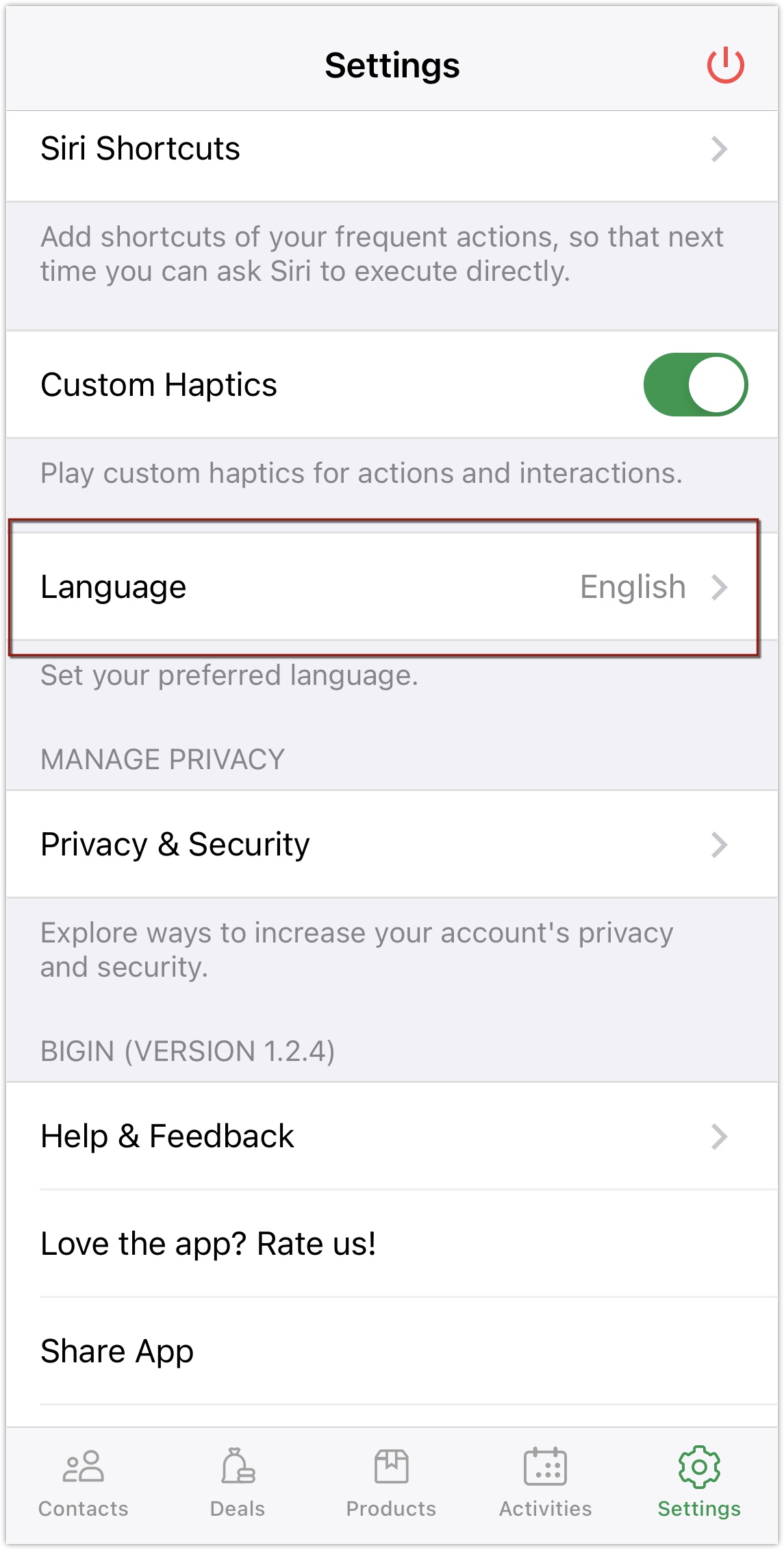Image resolution: width=784 pixels, height=1550 pixels.
Task: Open Siri Shortcuts settings
Action: pyautogui.click(x=392, y=149)
